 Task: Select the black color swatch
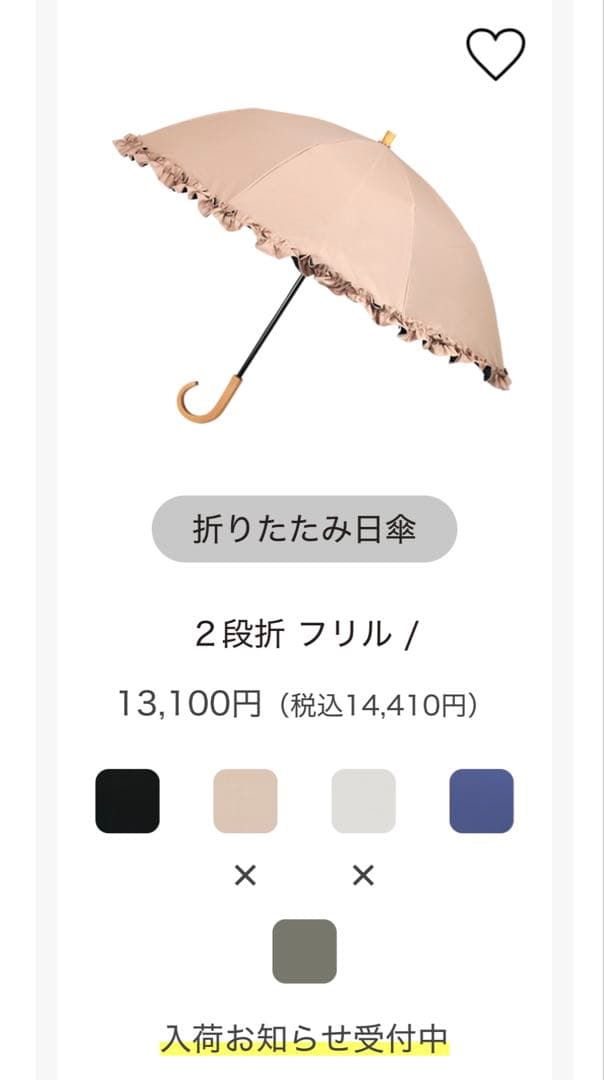127,801
